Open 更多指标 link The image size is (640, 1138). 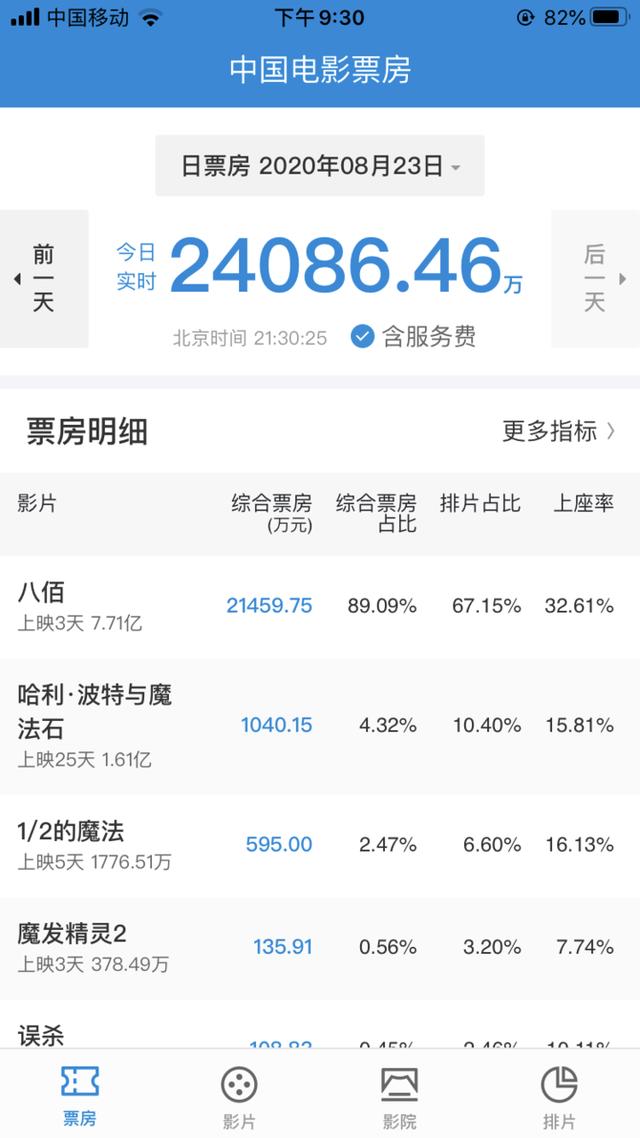[559, 431]
